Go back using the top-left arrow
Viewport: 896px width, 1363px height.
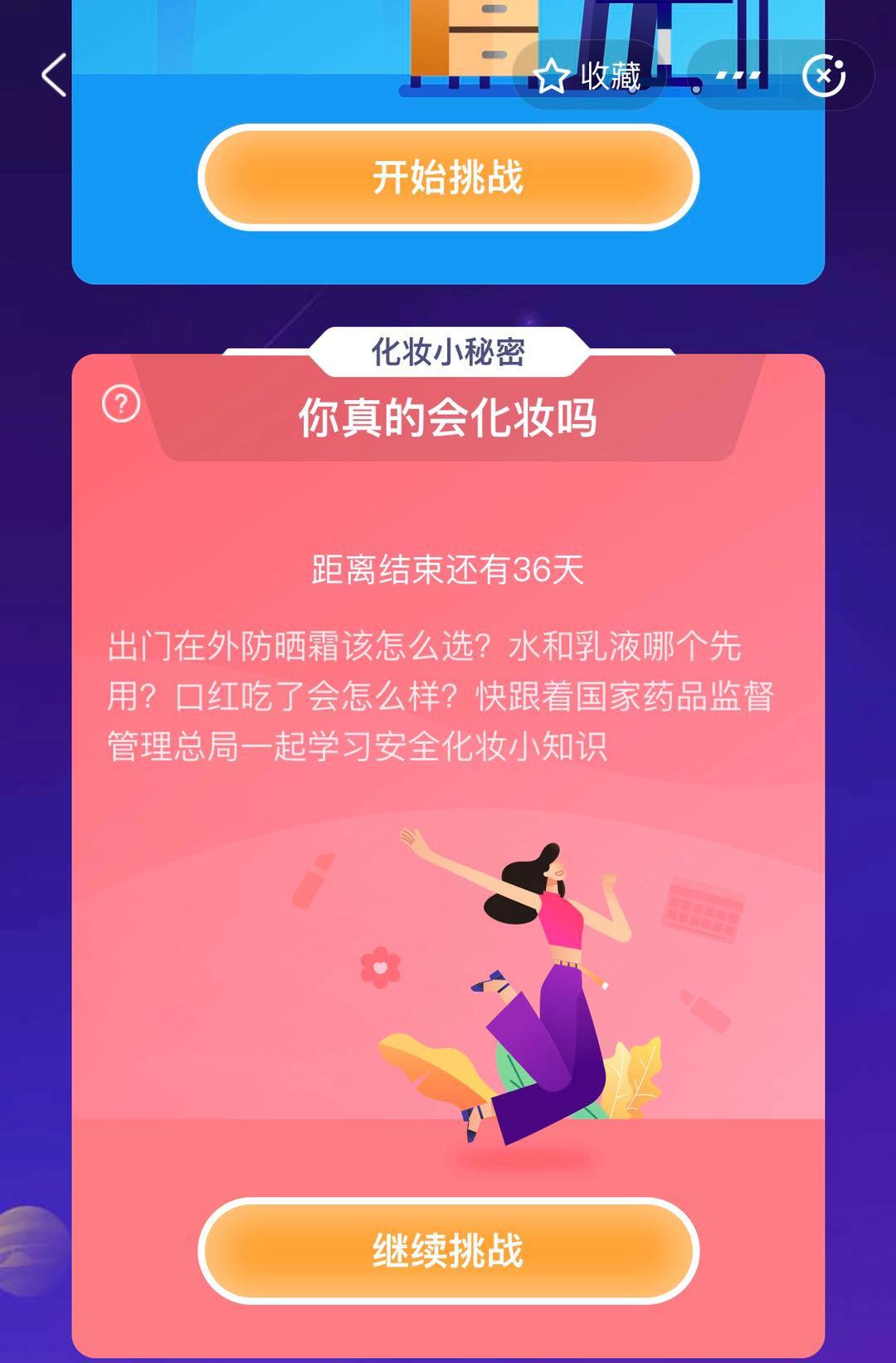[55, 76]
